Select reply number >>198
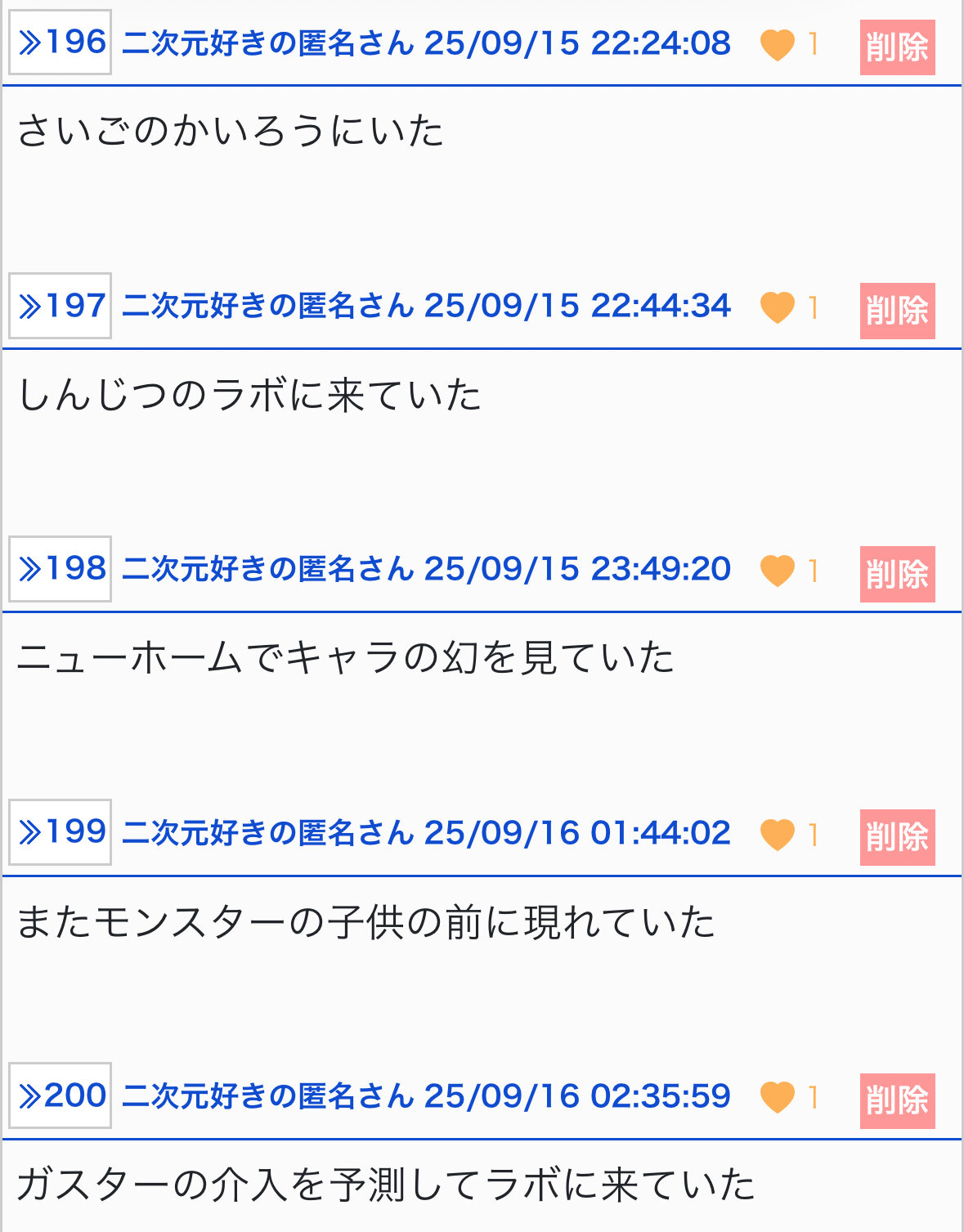Screen dimensions: 964x1232 61,569
